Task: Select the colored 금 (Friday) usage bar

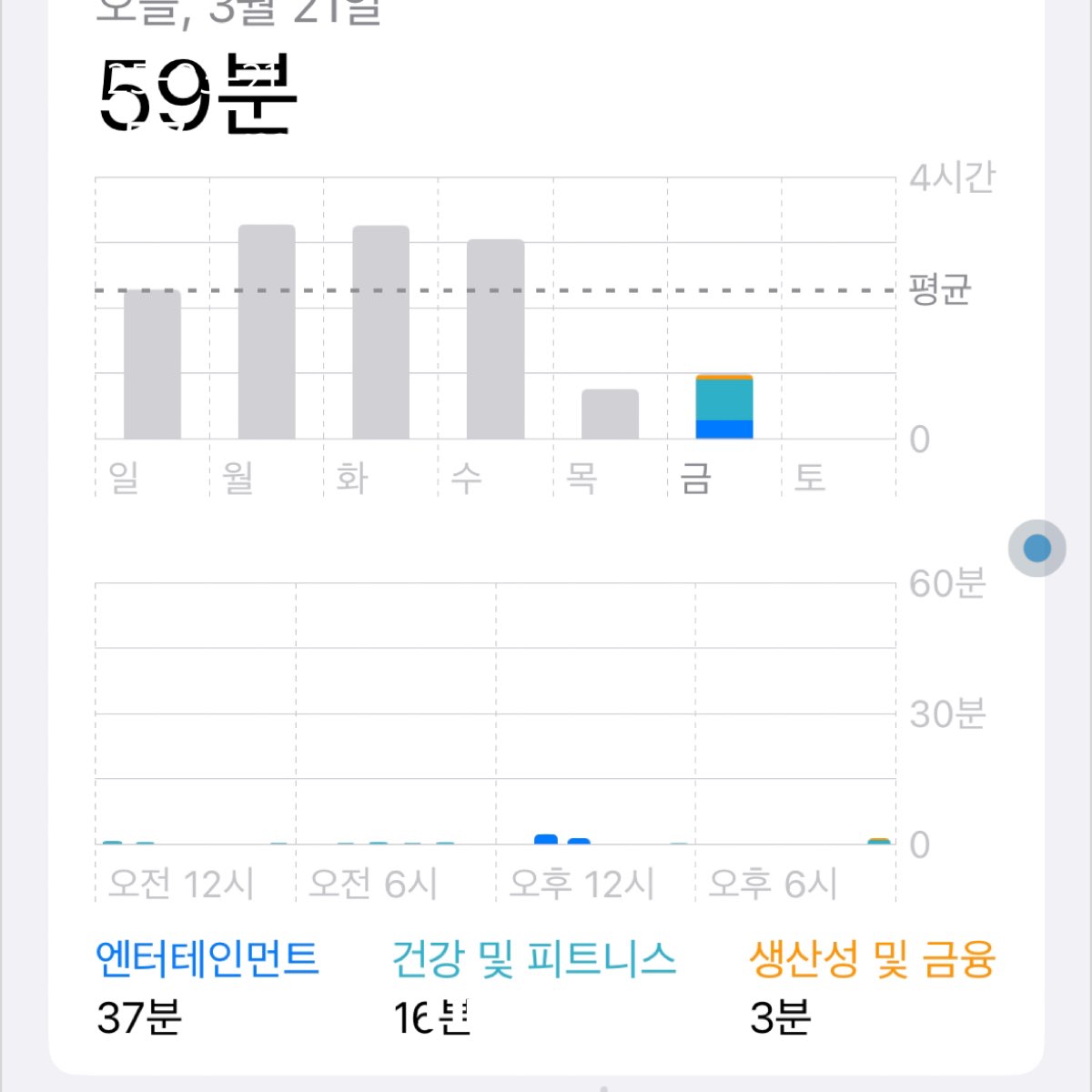Action: tap(724, 406)
